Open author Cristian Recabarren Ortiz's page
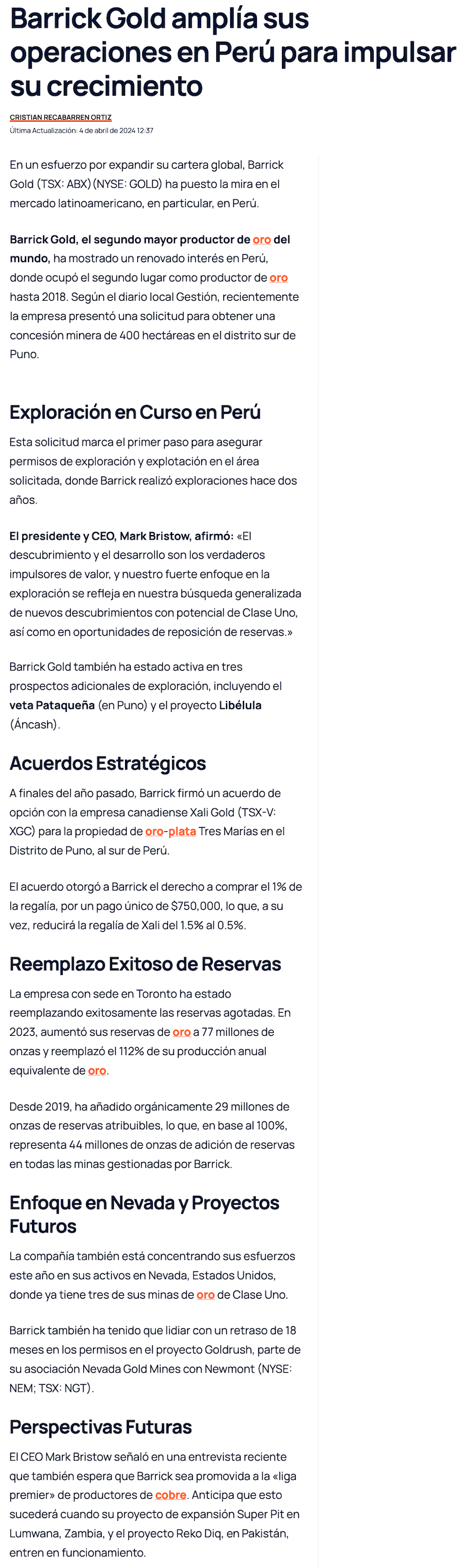465x1568 pixels. (x=60, y=117)
